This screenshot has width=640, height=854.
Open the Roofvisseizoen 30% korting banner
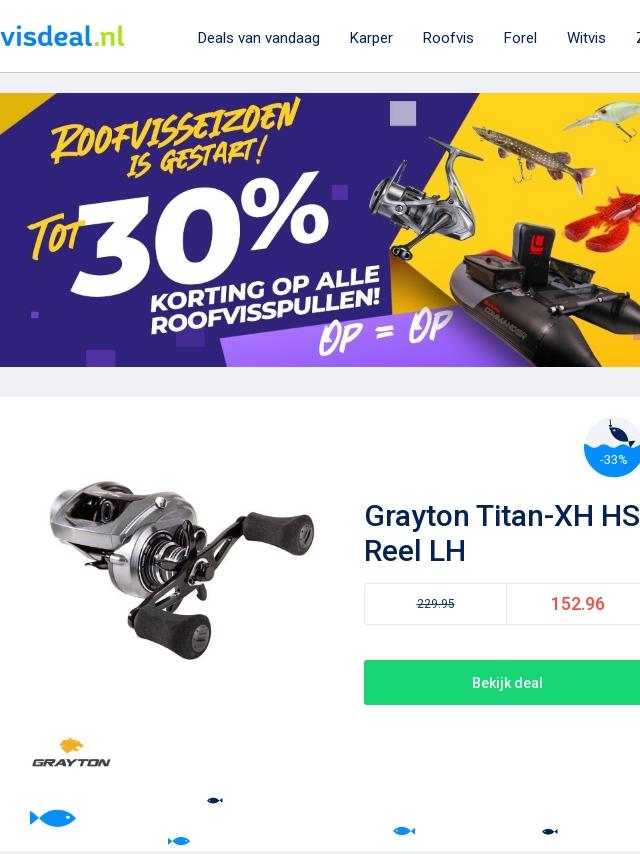320,230
